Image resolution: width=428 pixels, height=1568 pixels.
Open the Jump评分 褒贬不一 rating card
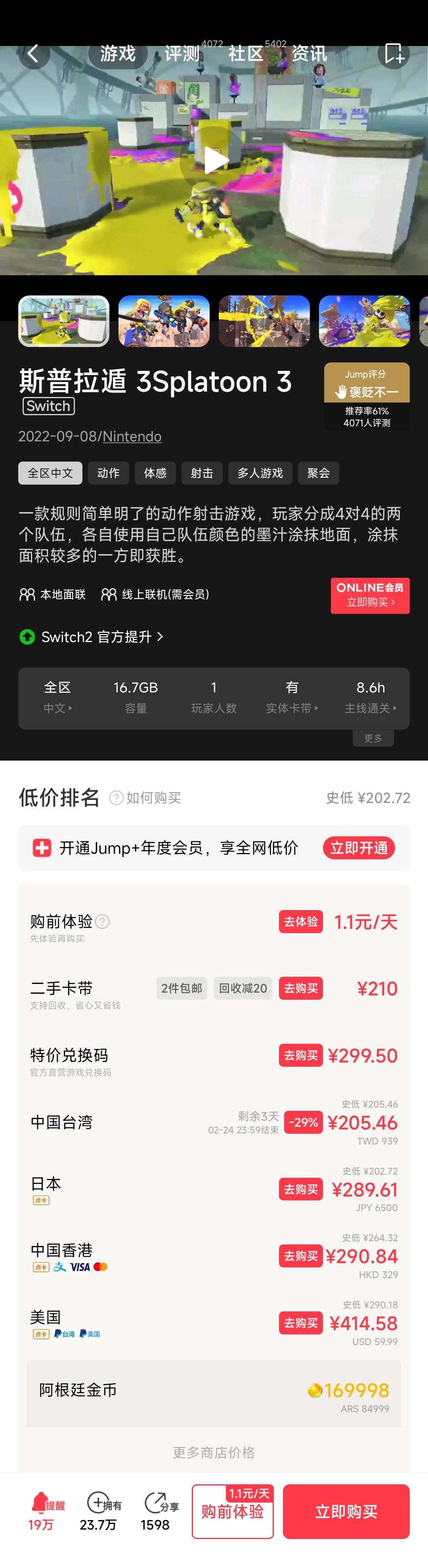[x=367, y=396]
